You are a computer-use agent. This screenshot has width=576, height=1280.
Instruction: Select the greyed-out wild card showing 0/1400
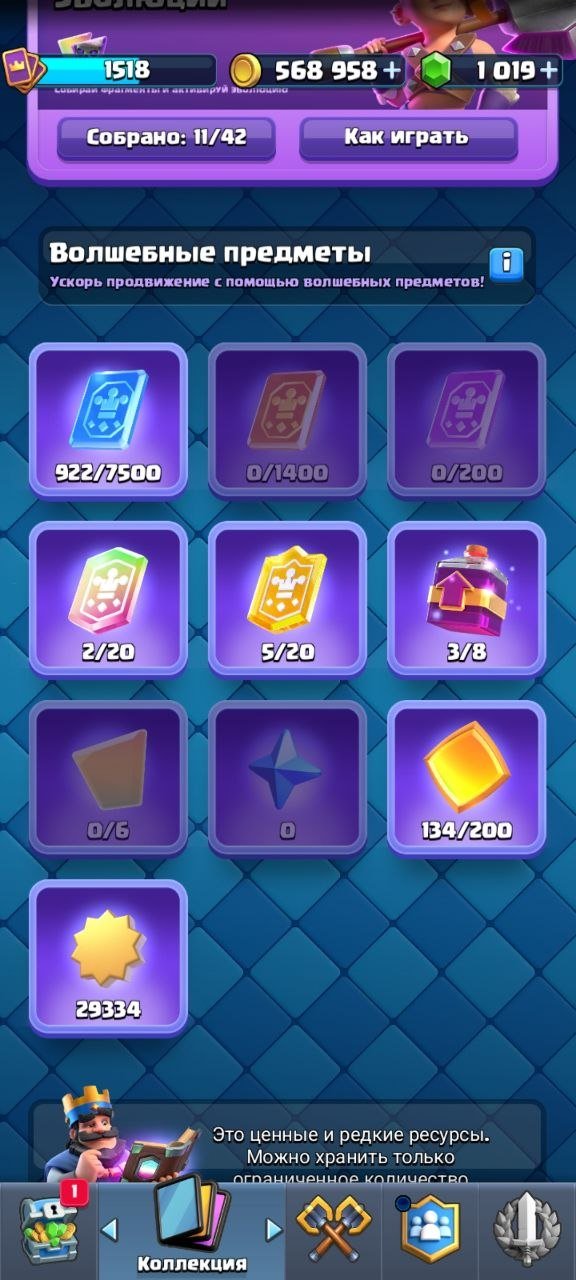[287, 420]
